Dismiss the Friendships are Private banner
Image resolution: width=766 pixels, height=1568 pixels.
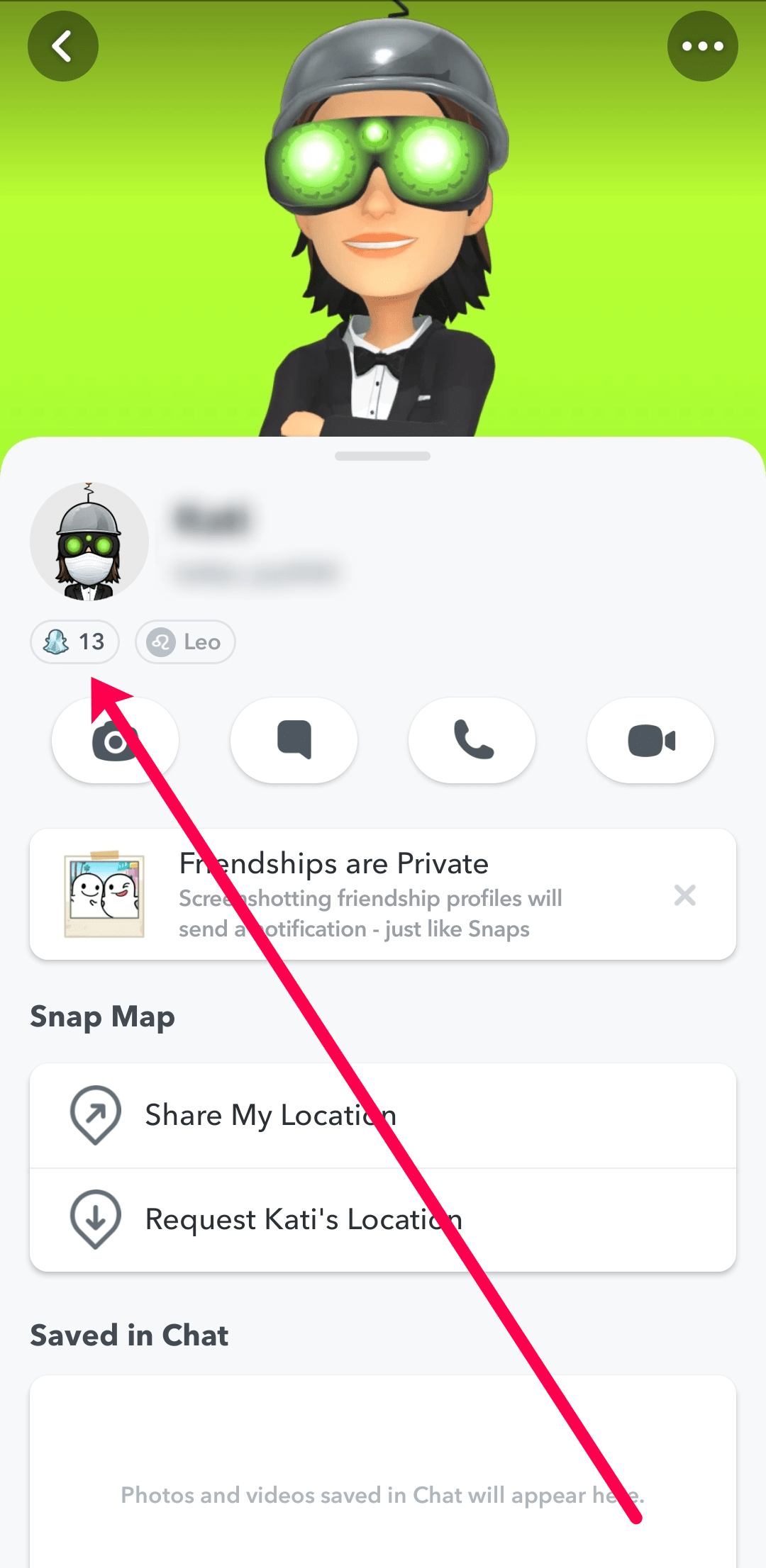pos(684,895)
